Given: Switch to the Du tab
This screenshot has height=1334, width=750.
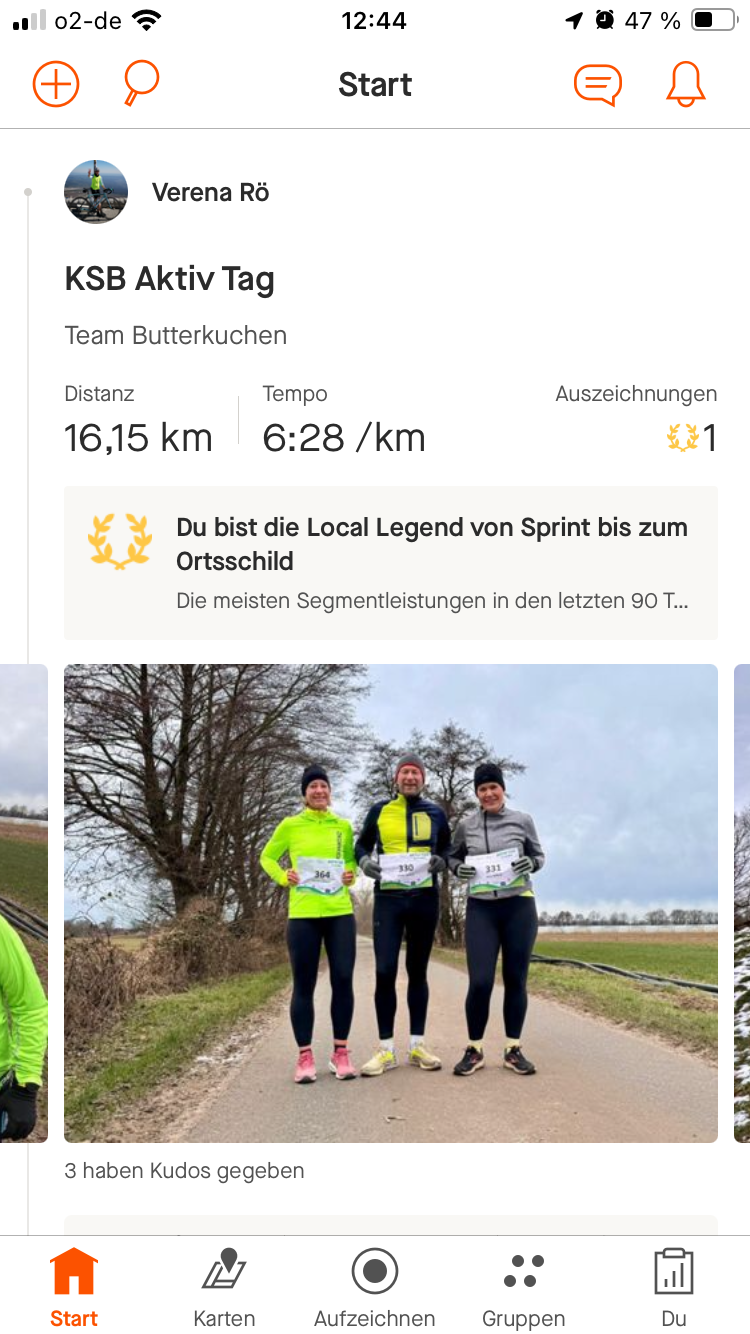Looking at the screenshot, I should coord(673,1287).
